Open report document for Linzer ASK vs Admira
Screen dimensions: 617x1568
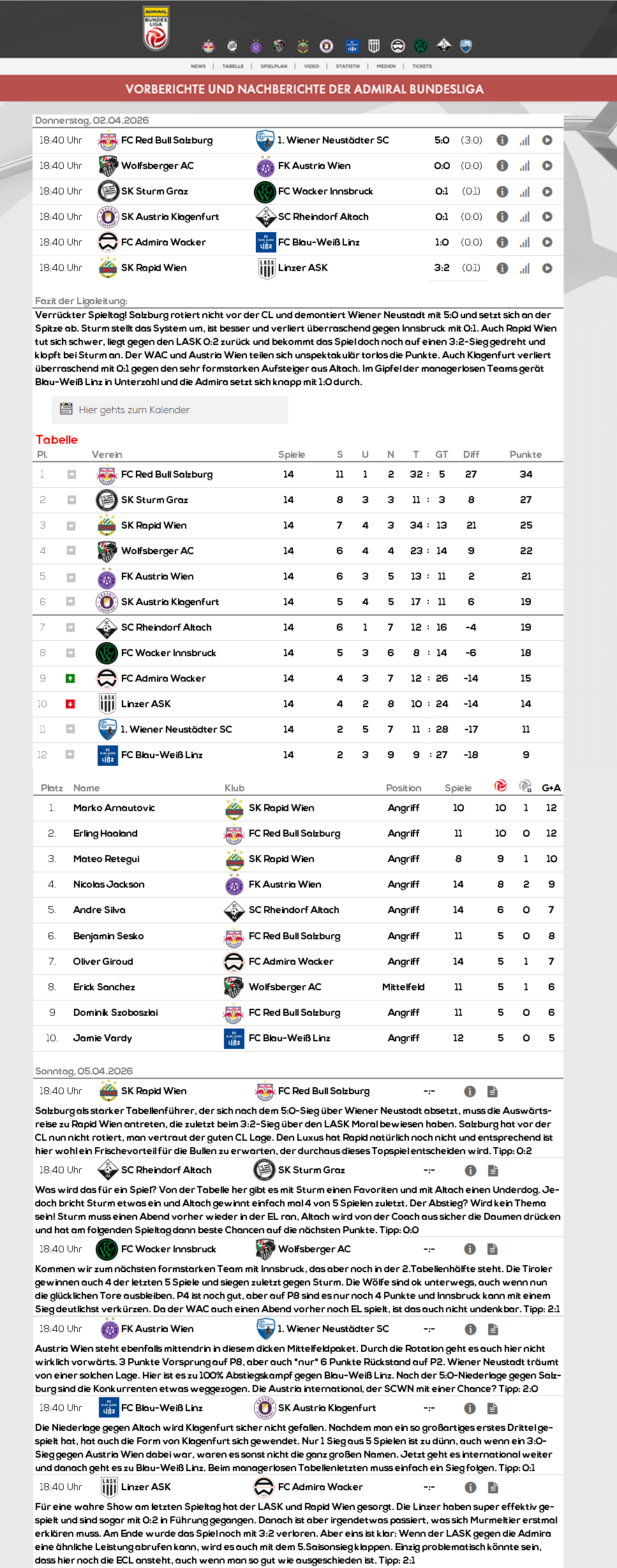tap(493, 1487)
